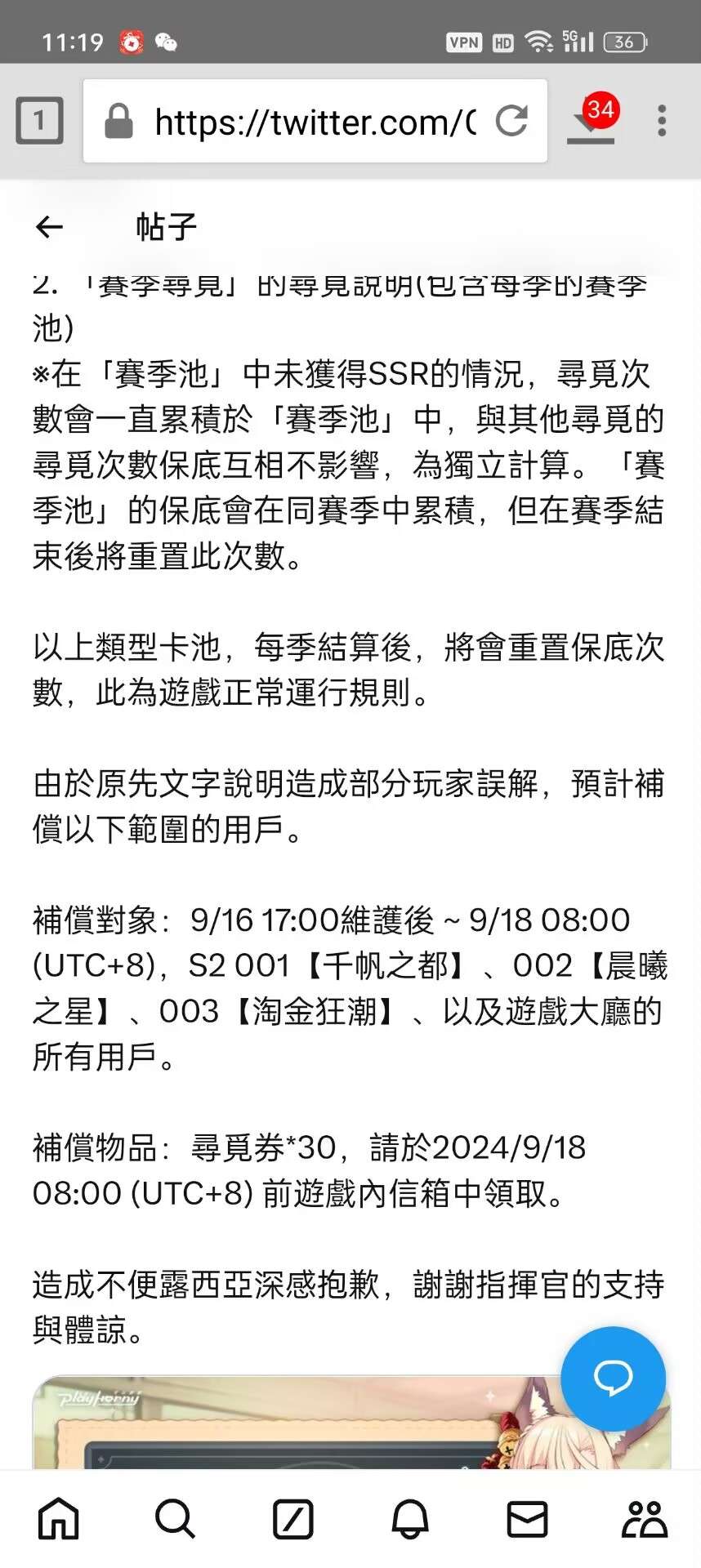
Task: Open the attached image in the post
Action: [x=286, y=1425]
